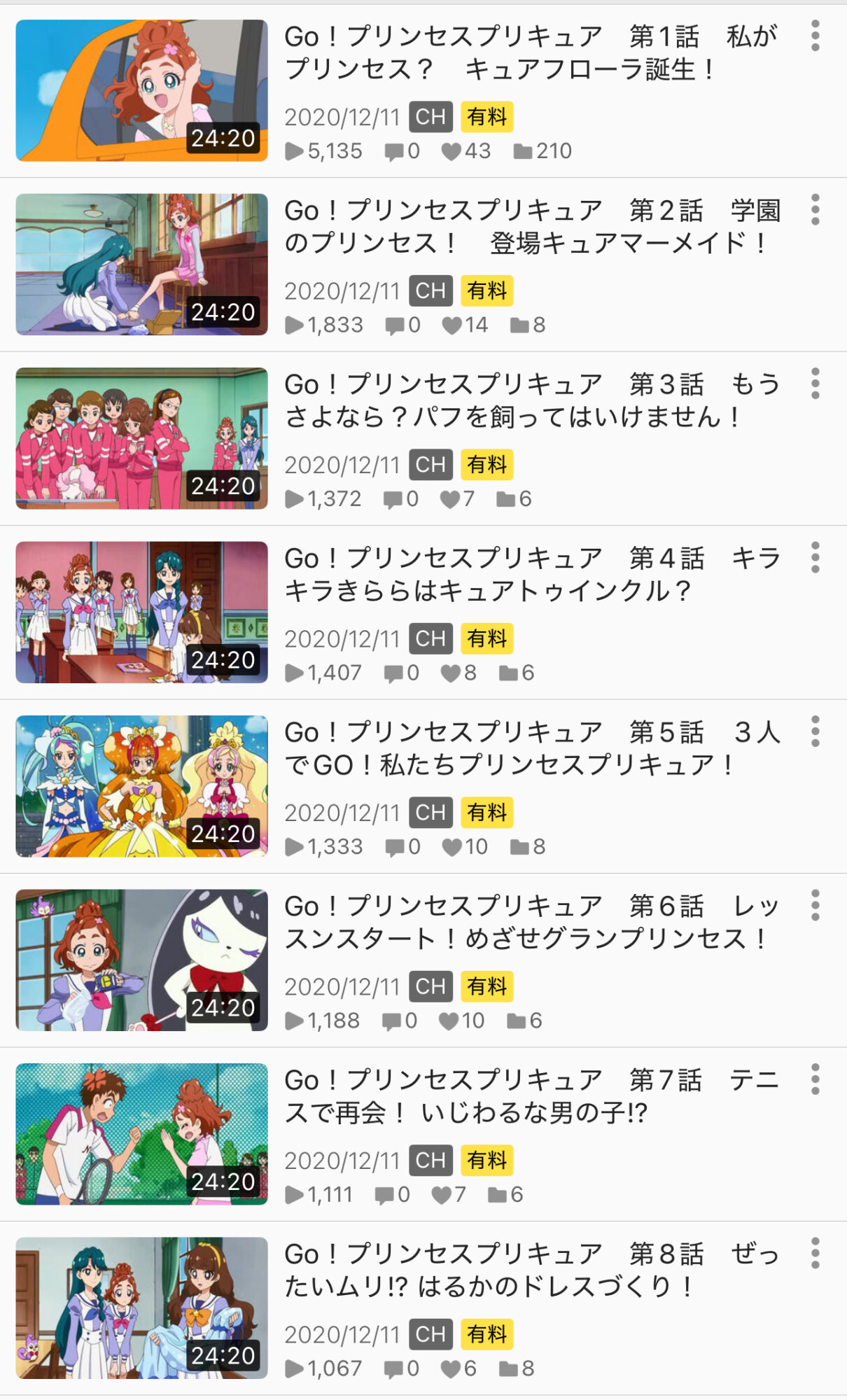The height and width of the screenshot is (1400, 847).
Task: Open episode 第3話 もうさよなら video
Action: 141,438
